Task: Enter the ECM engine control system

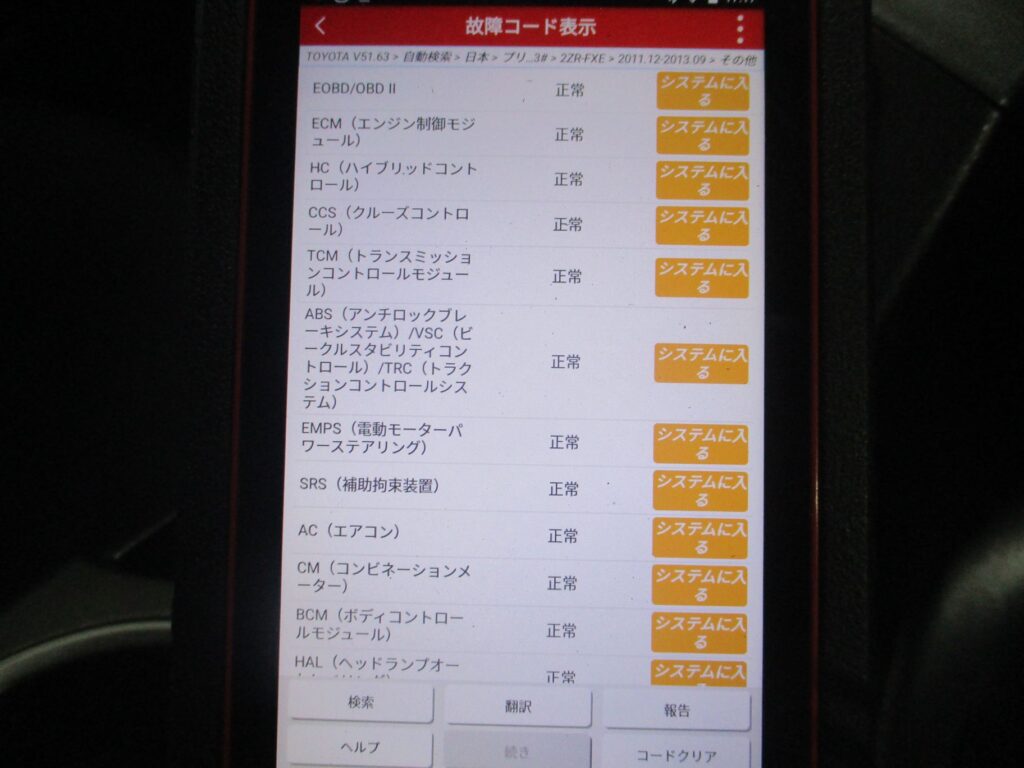Action: [703, 136]
